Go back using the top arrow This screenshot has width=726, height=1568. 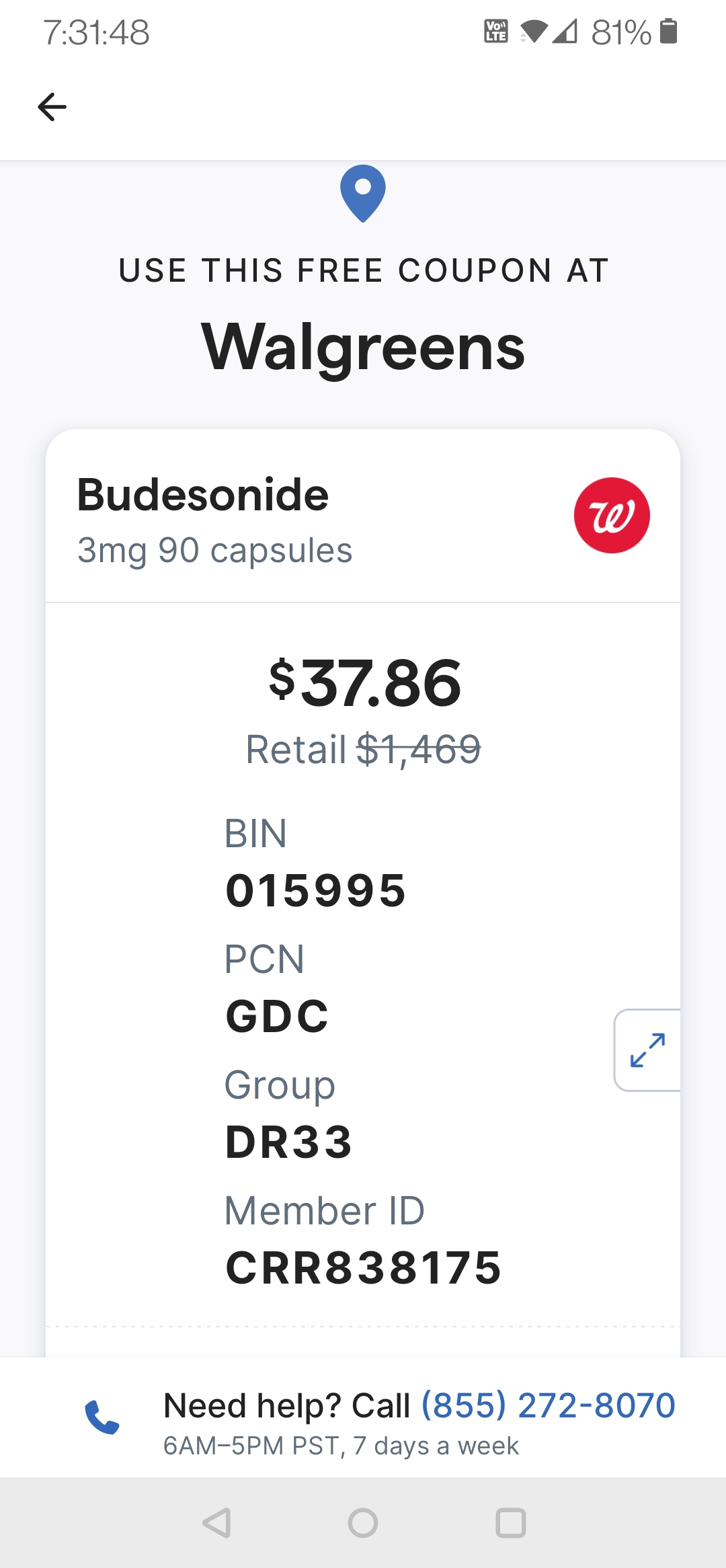52,108
